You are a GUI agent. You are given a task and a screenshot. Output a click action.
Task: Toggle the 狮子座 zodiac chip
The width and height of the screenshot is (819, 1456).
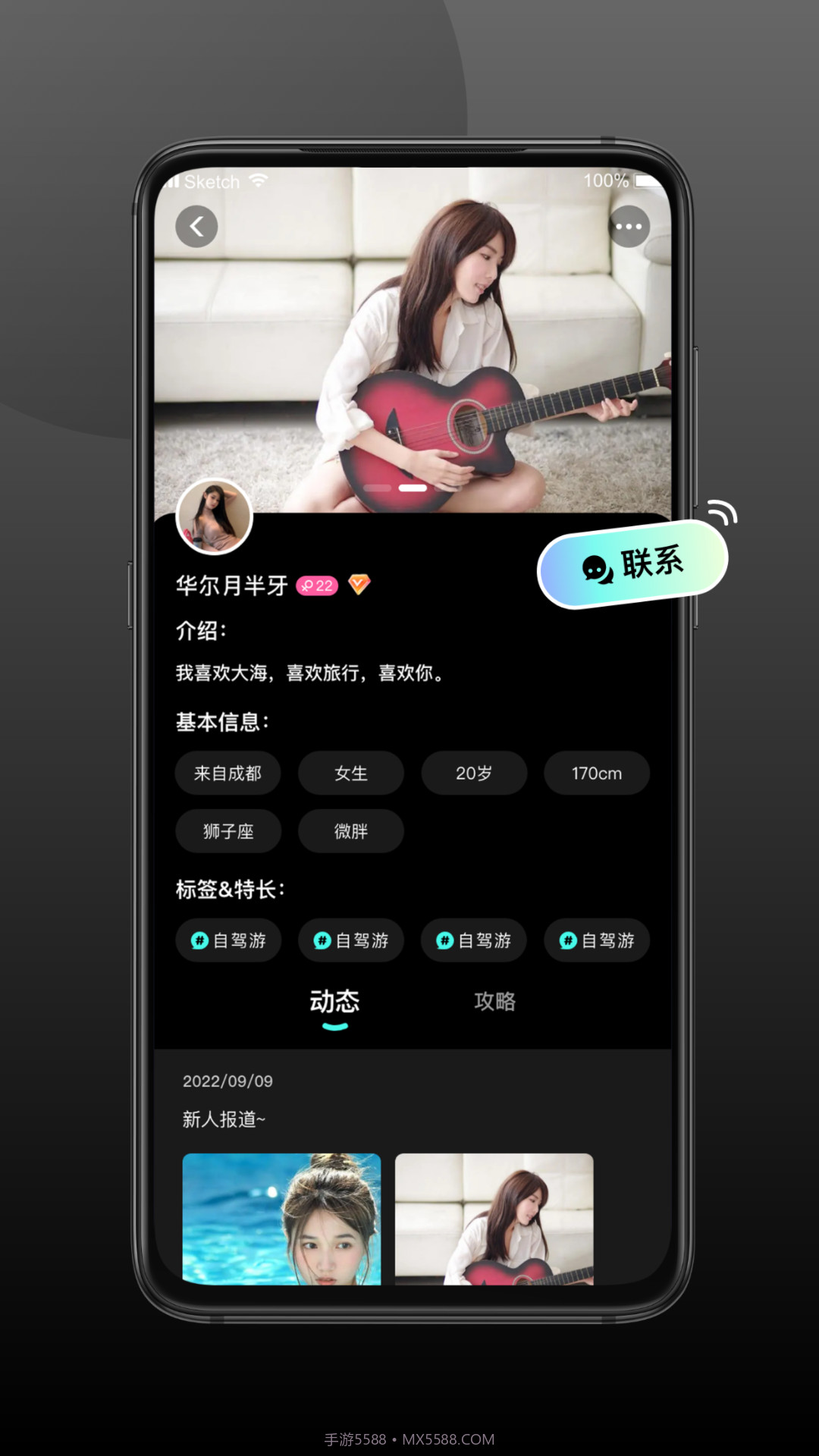[x=228, y=831]
